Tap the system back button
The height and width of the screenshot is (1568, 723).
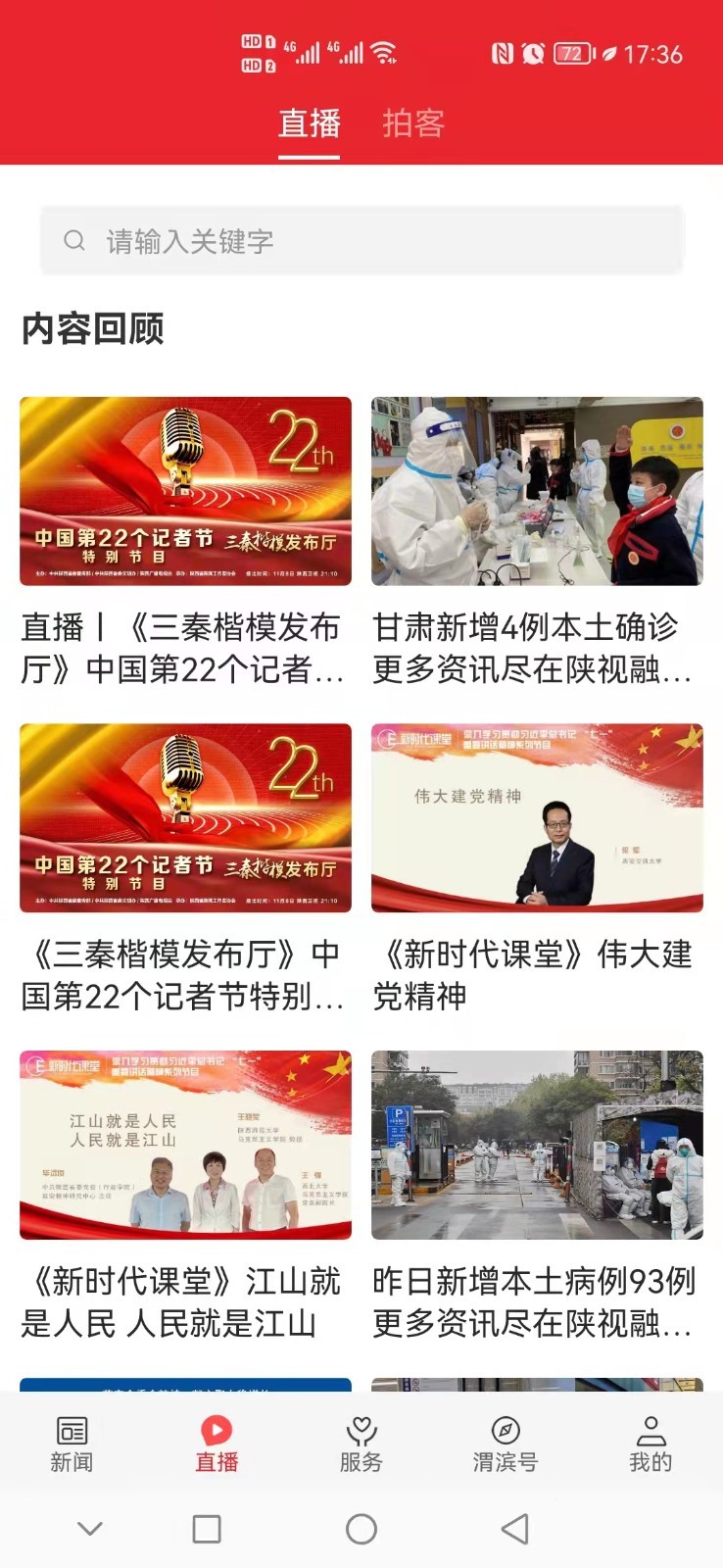515,1529
